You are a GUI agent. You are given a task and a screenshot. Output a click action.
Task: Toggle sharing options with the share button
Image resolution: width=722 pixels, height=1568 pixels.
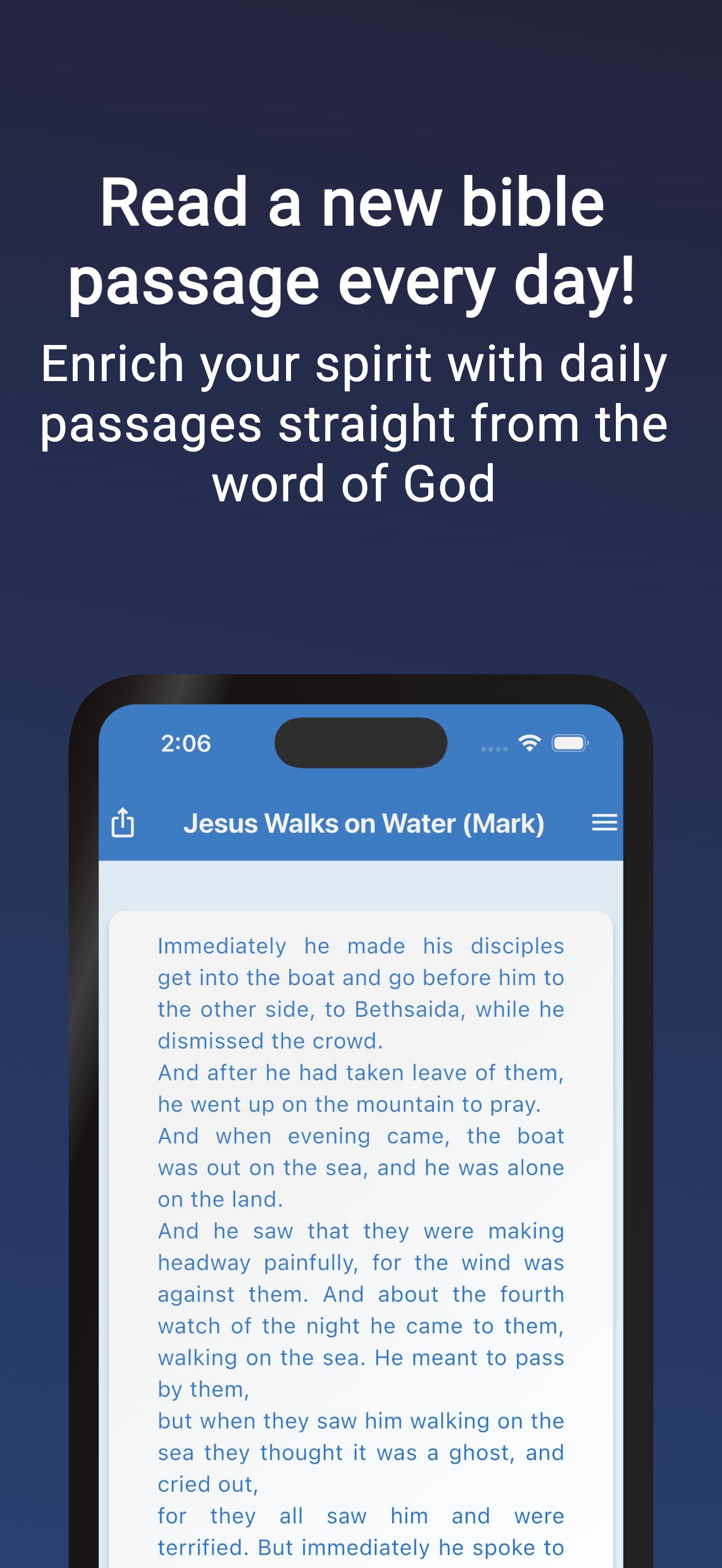pyautogui.click(x=124, y=823)
